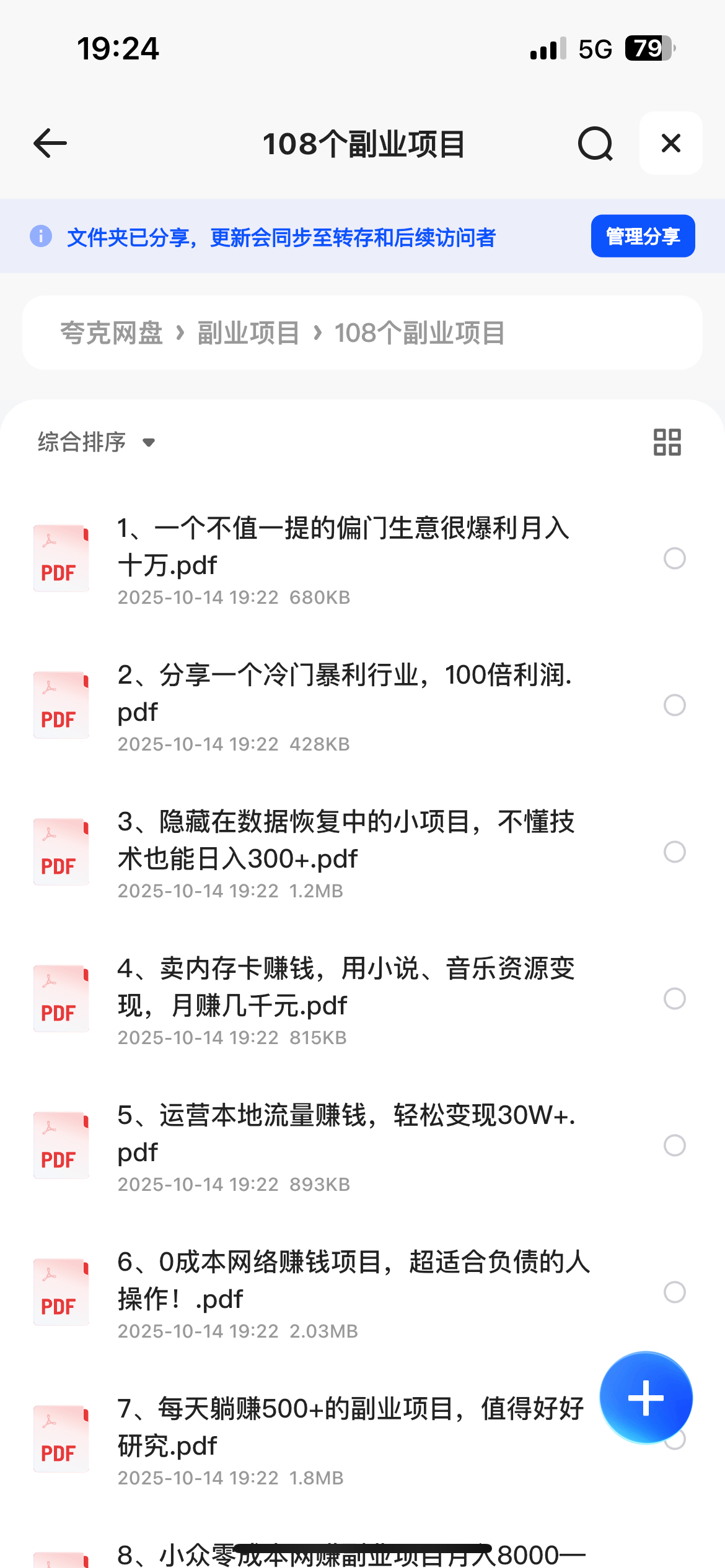Select the file 3、隐藏在数据恢复中的小项目

click(x=674, y=852)
